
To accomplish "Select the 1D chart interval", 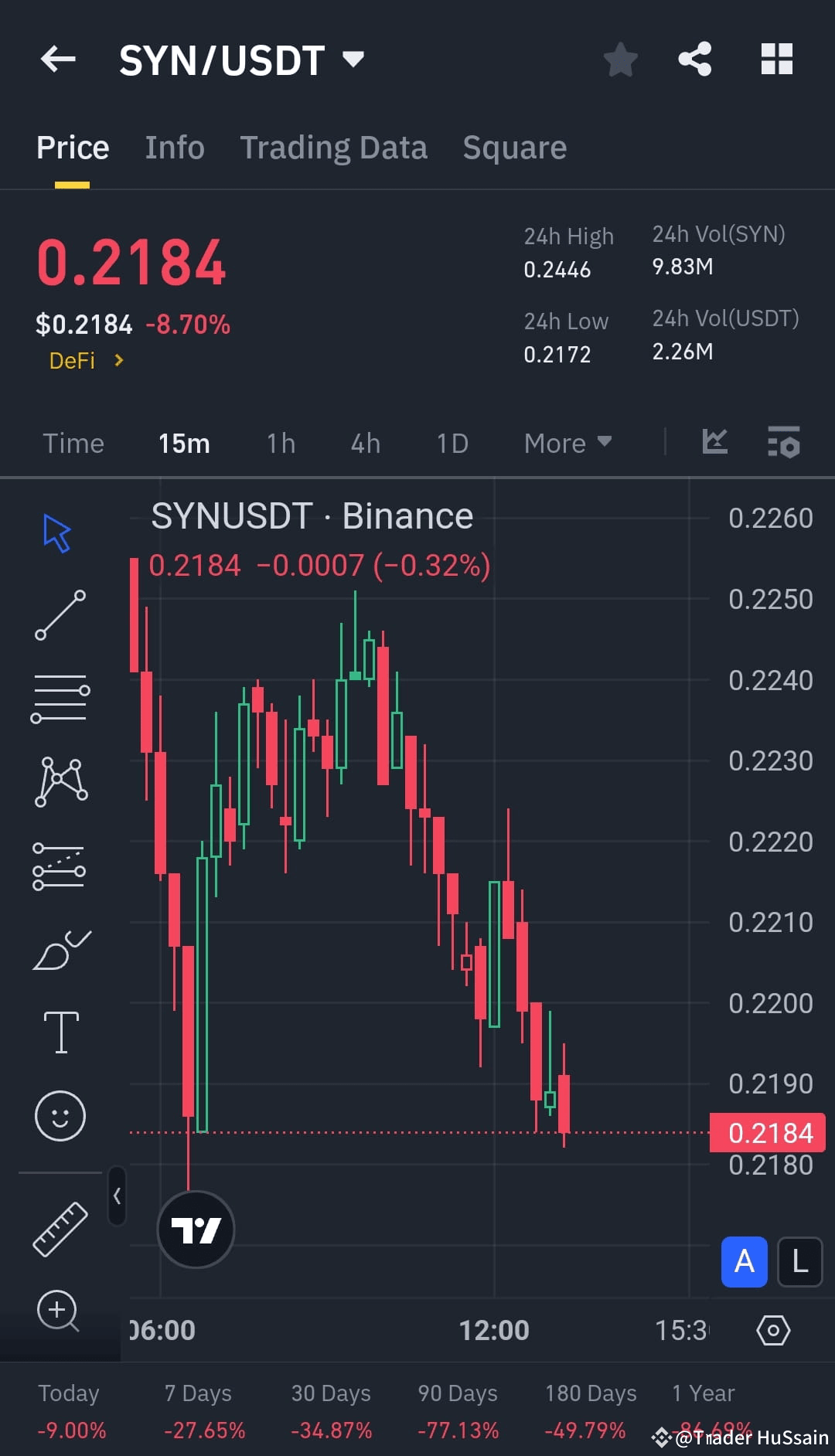I will point(452,443).
